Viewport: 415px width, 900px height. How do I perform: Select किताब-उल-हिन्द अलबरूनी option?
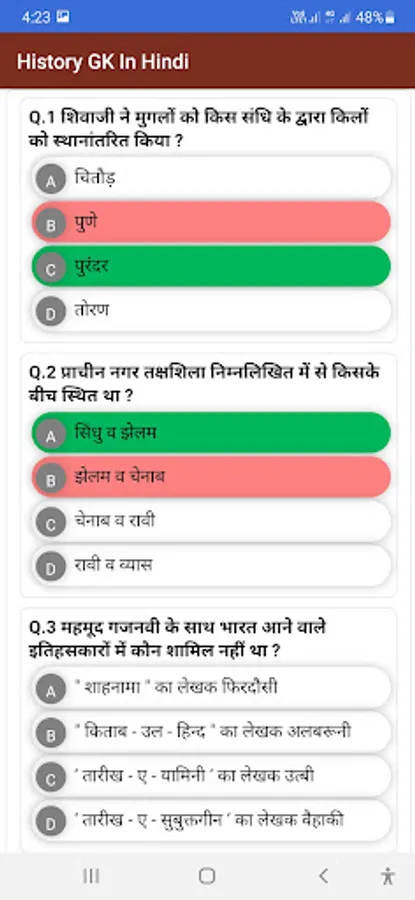tap(211, 732)
